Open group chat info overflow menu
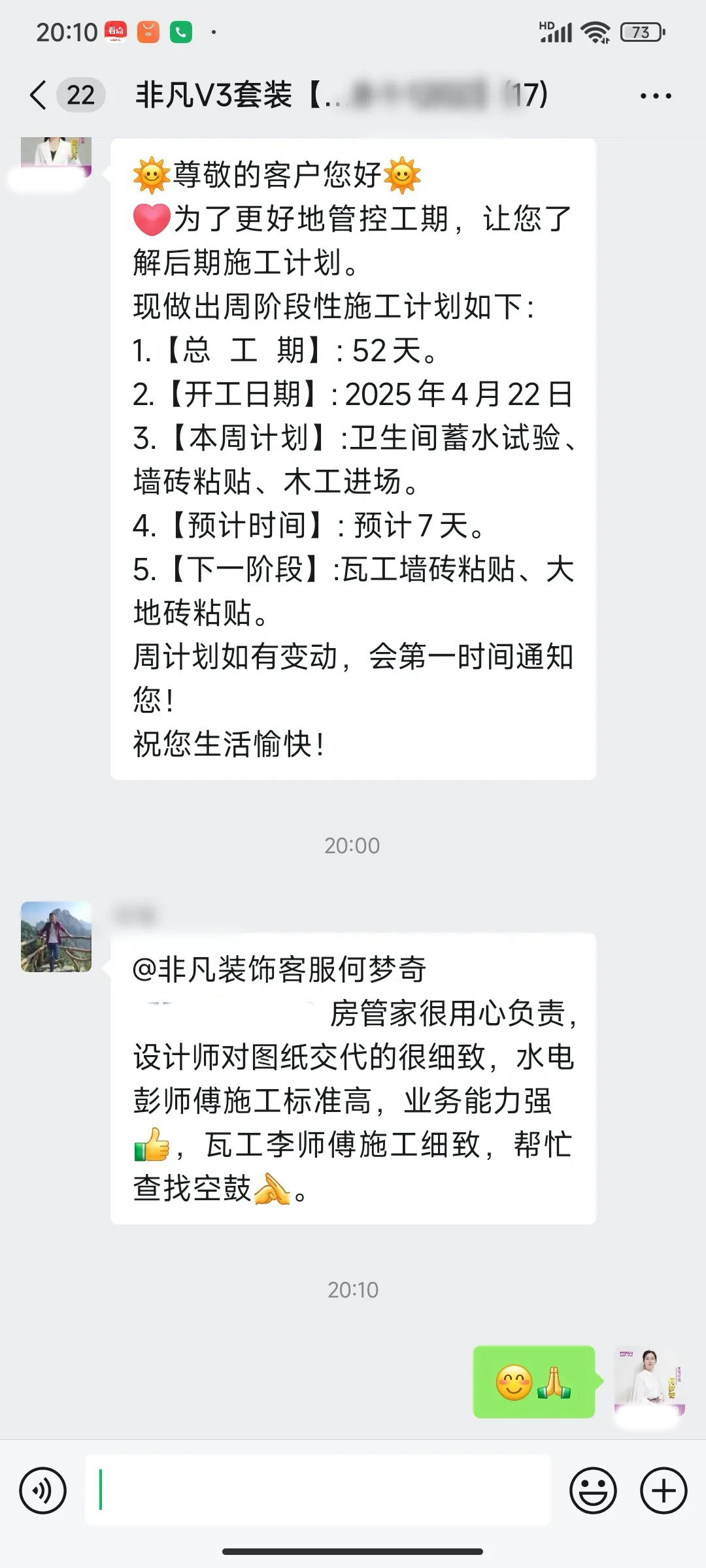 pyautogui.click(x=656, y=96)
